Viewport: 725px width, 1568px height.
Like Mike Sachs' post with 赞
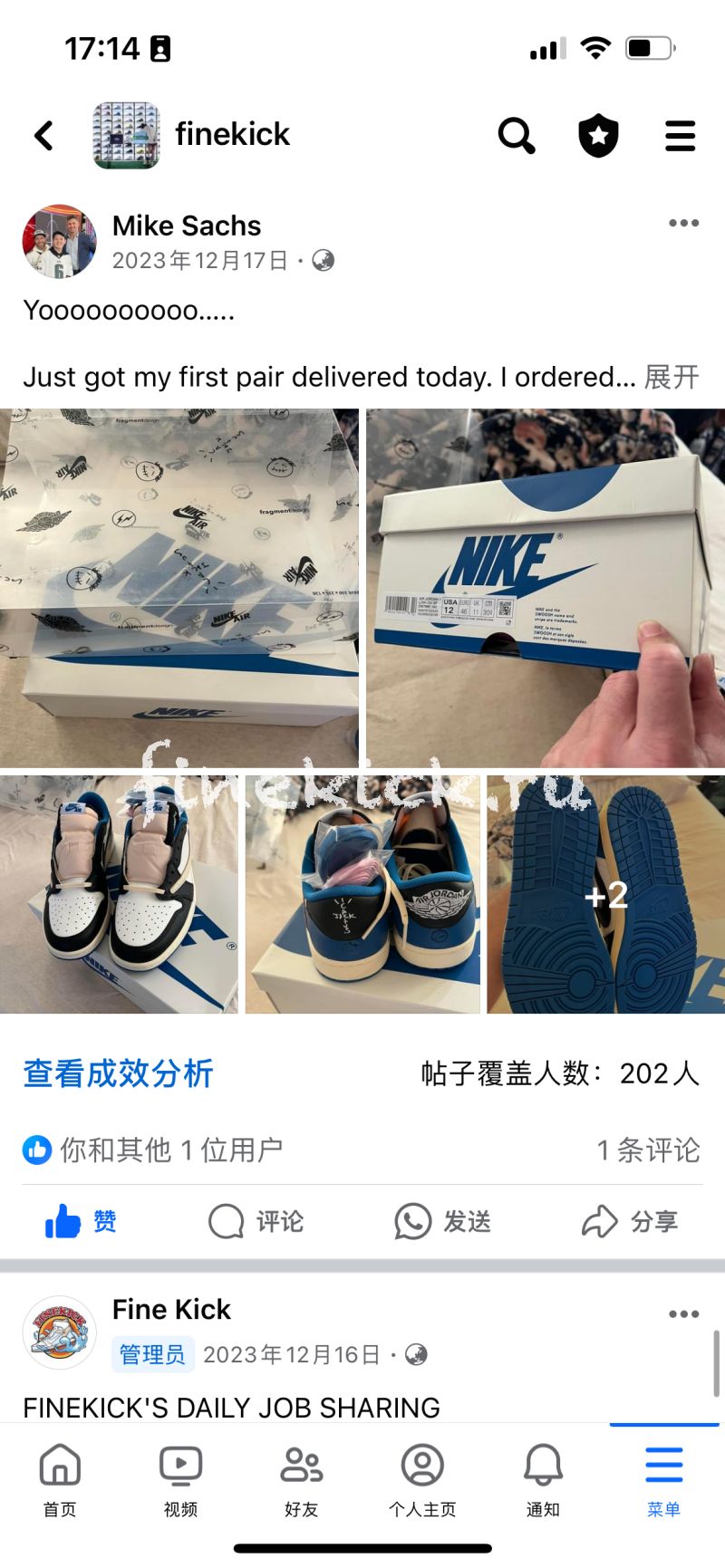click(x=82, y=1221)
